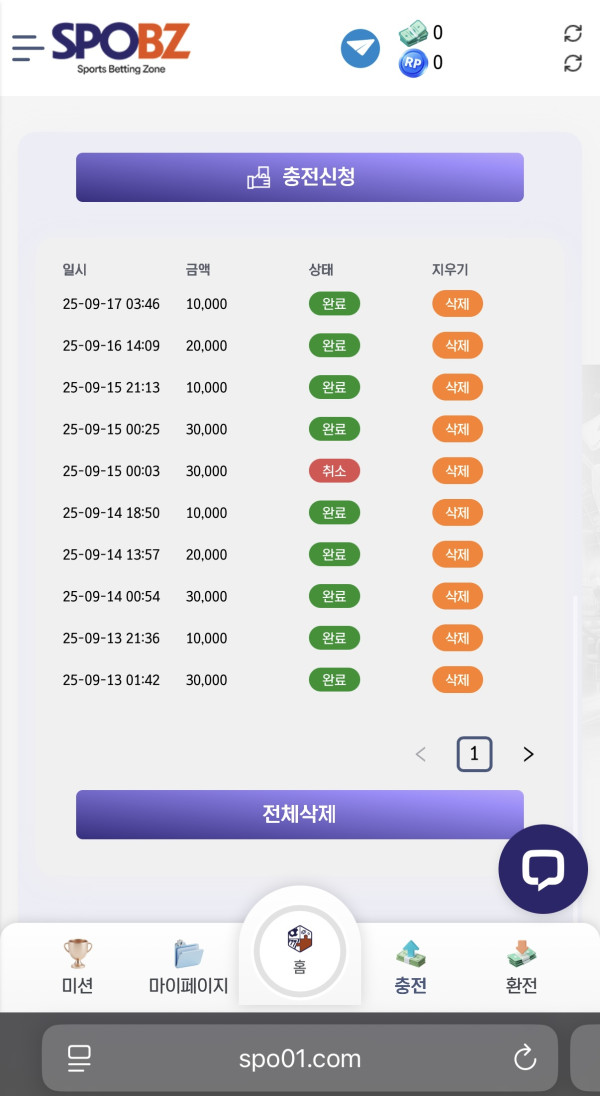Switch to the 환전 tab
Viewport: 600px width, 1096px height.
click(521, 967)
